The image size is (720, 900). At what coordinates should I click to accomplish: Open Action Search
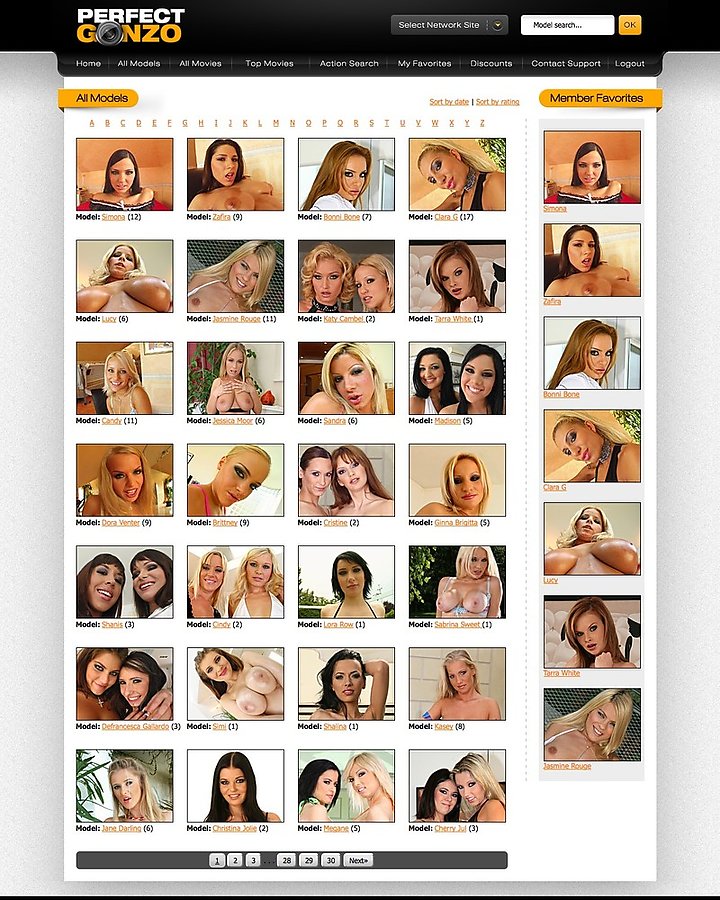point(349,63)
